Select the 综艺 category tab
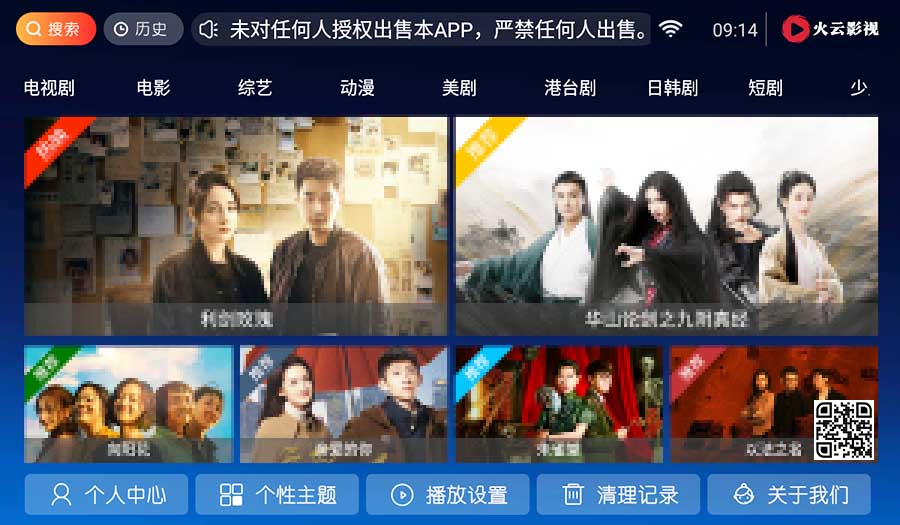 click(x=255, y=88)
